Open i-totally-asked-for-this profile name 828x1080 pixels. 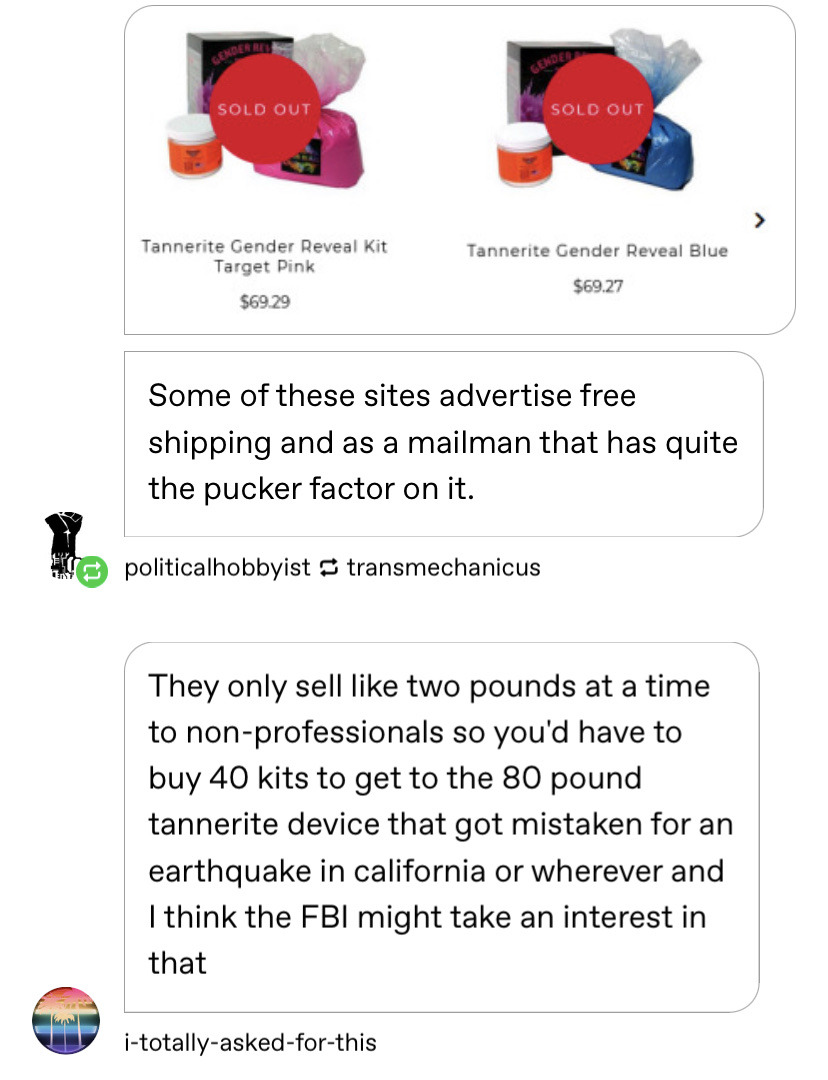[250, 1042]
